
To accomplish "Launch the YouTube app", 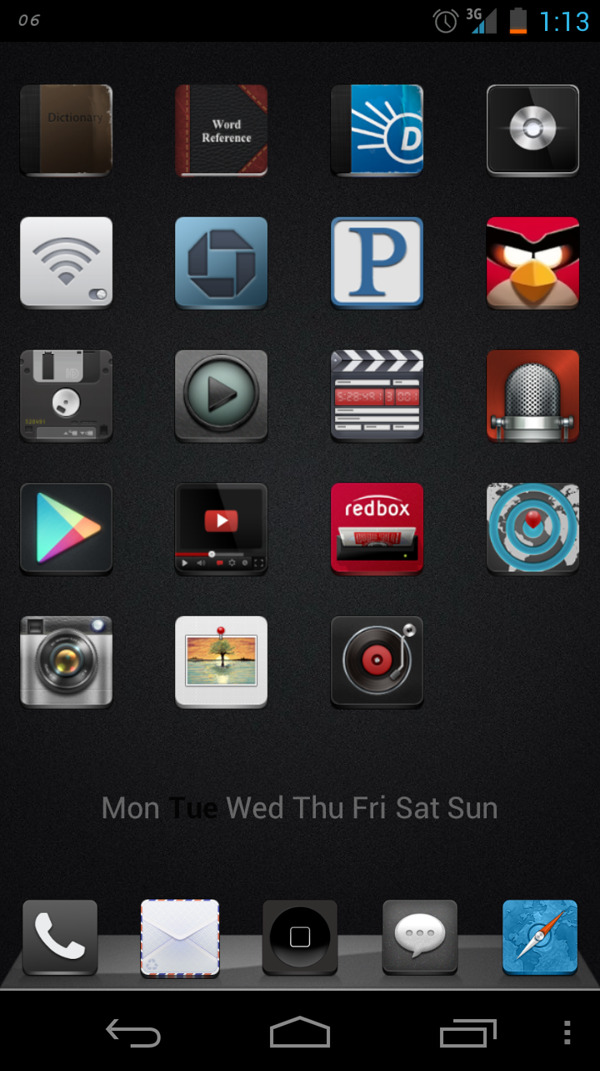I will tap(221, 528).
